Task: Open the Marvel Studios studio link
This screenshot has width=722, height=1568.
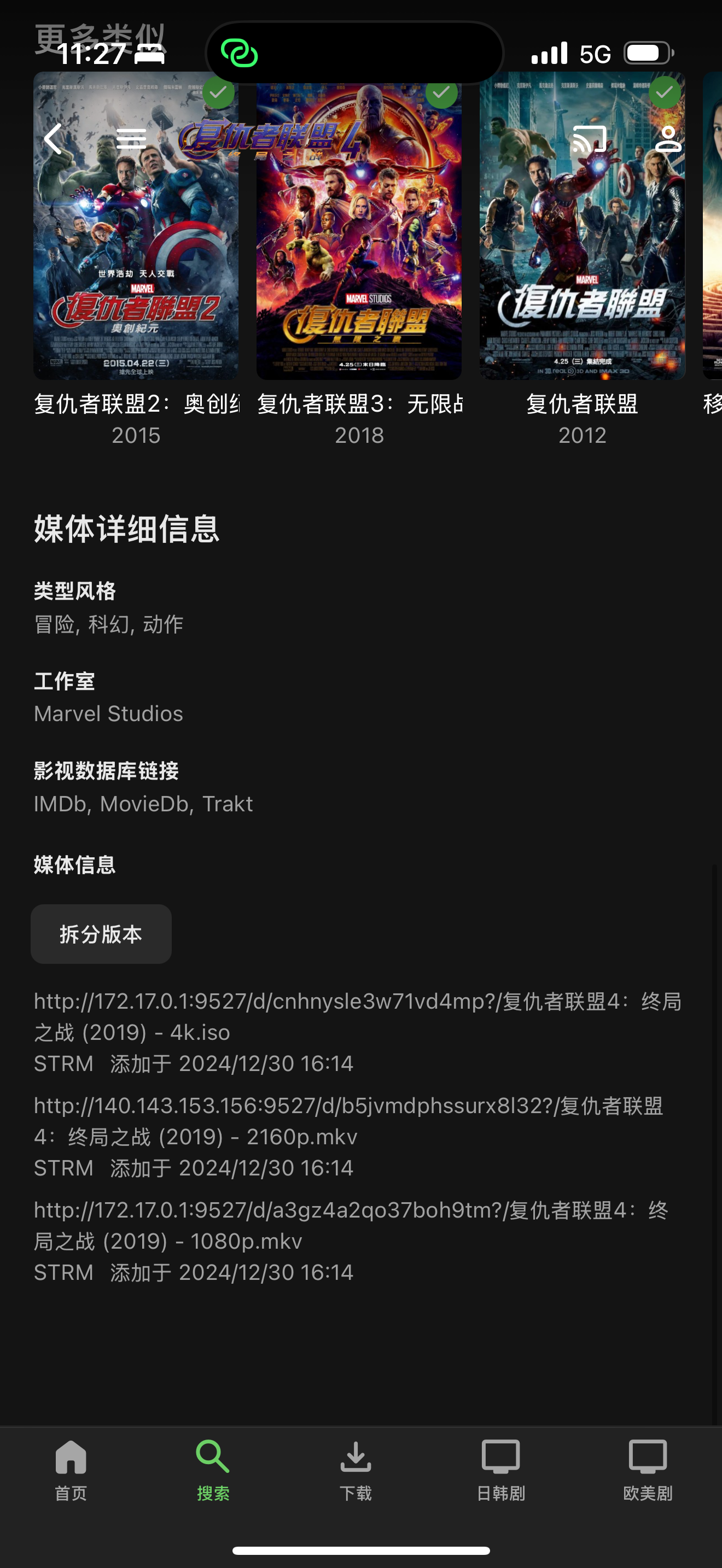Action: [108, 713]
